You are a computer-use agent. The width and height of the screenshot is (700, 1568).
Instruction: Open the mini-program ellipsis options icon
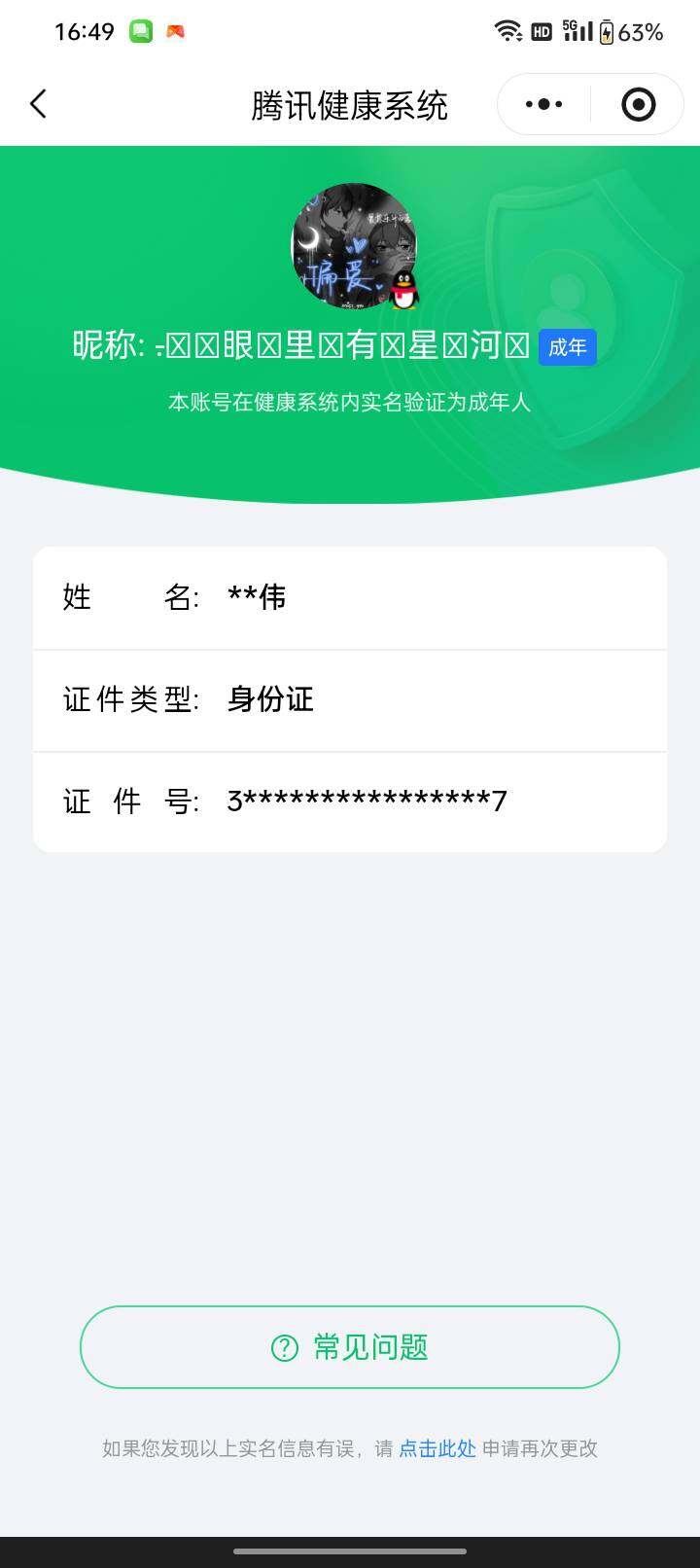click(542, 103)
